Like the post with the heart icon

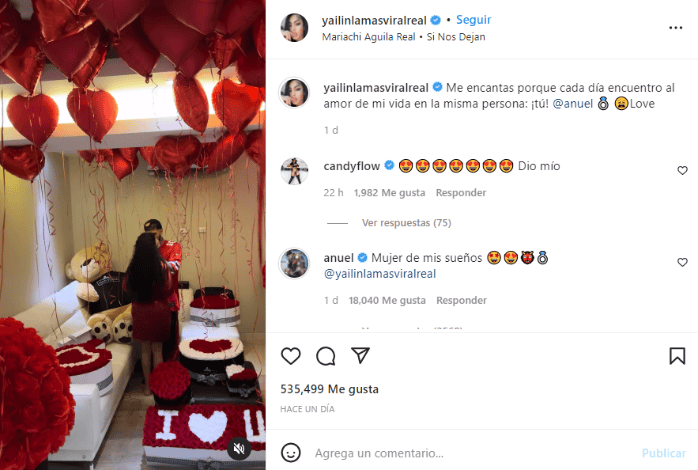[291, 356]
